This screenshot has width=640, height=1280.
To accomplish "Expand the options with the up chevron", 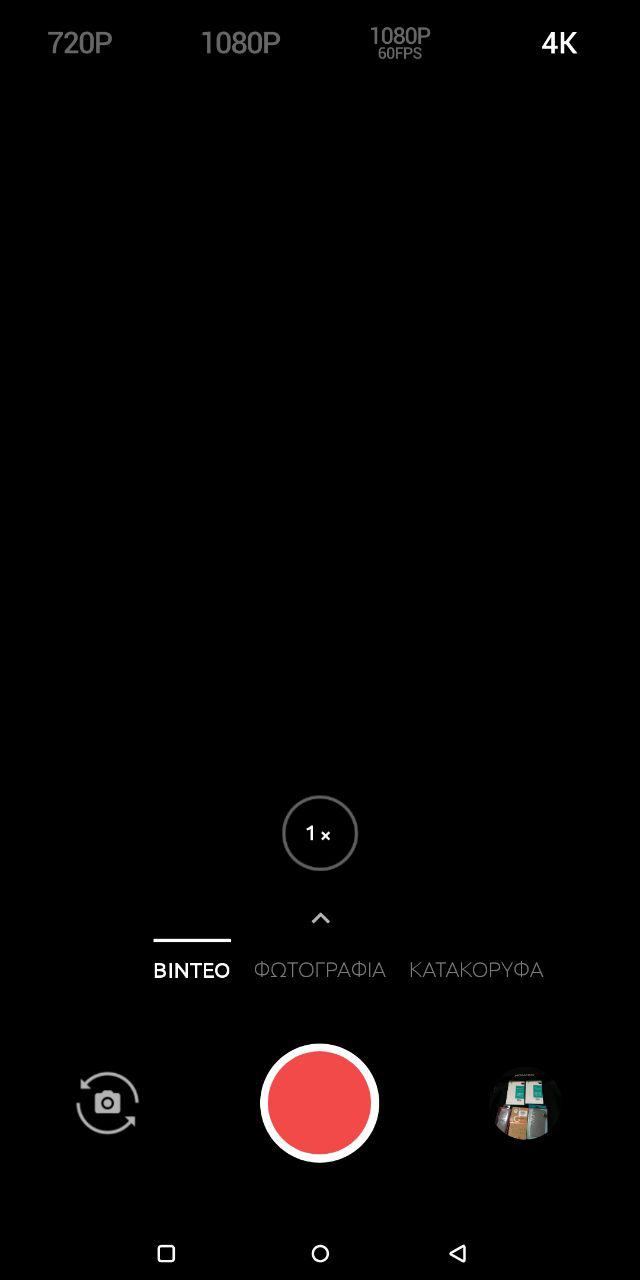I will (x=320, y=918).
